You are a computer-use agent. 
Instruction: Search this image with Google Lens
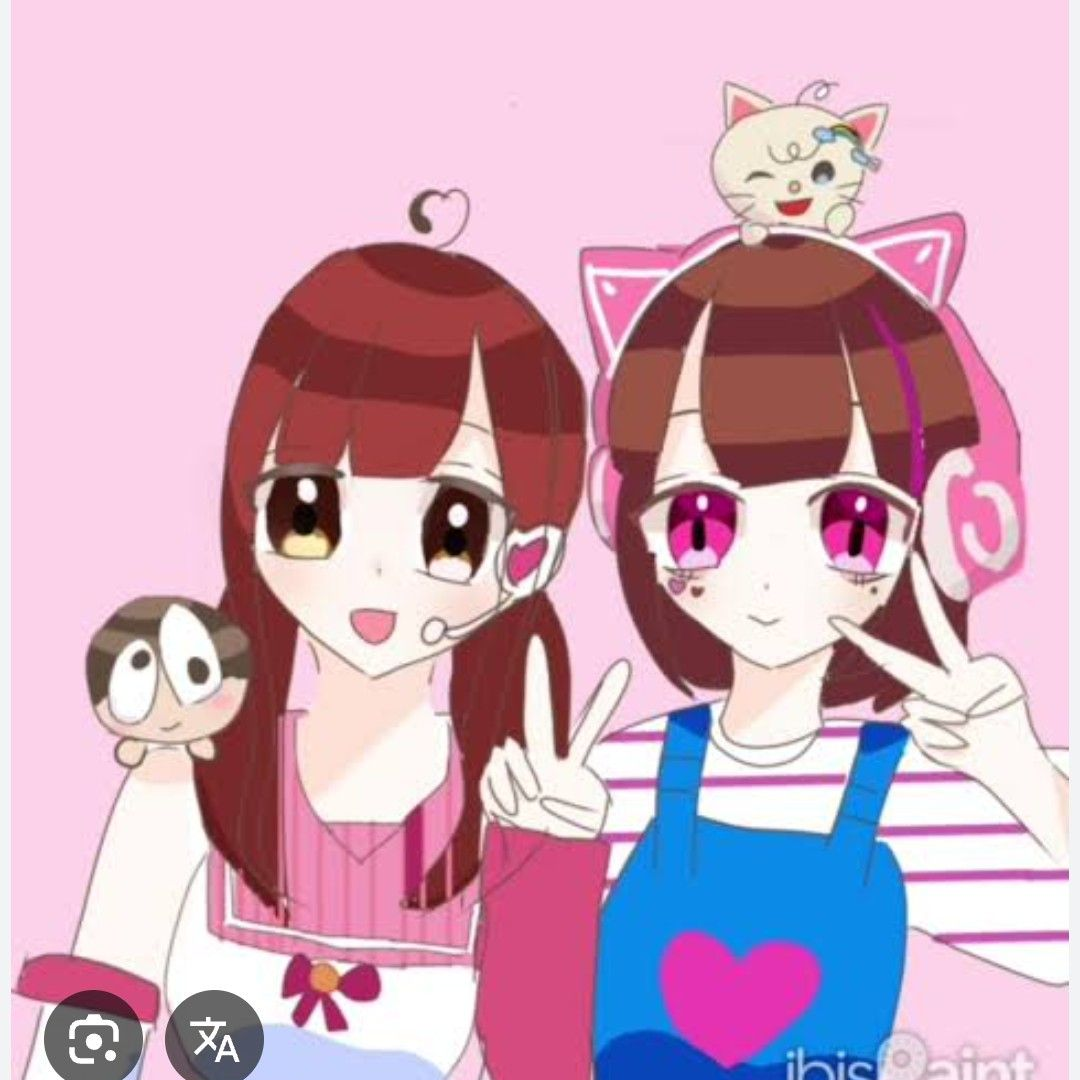point(93,1040)
